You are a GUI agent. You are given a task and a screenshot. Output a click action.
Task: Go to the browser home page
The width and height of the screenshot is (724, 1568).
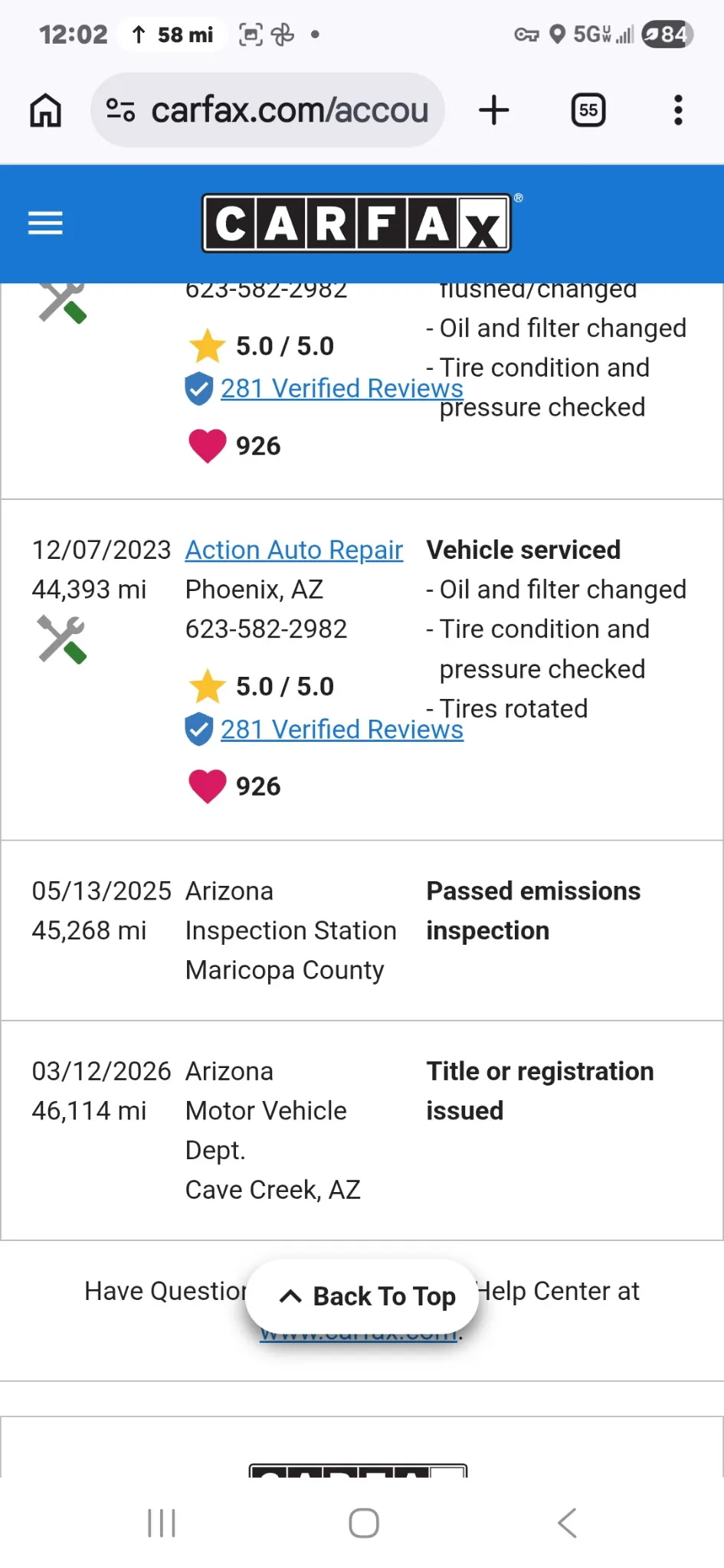point(45,110)
